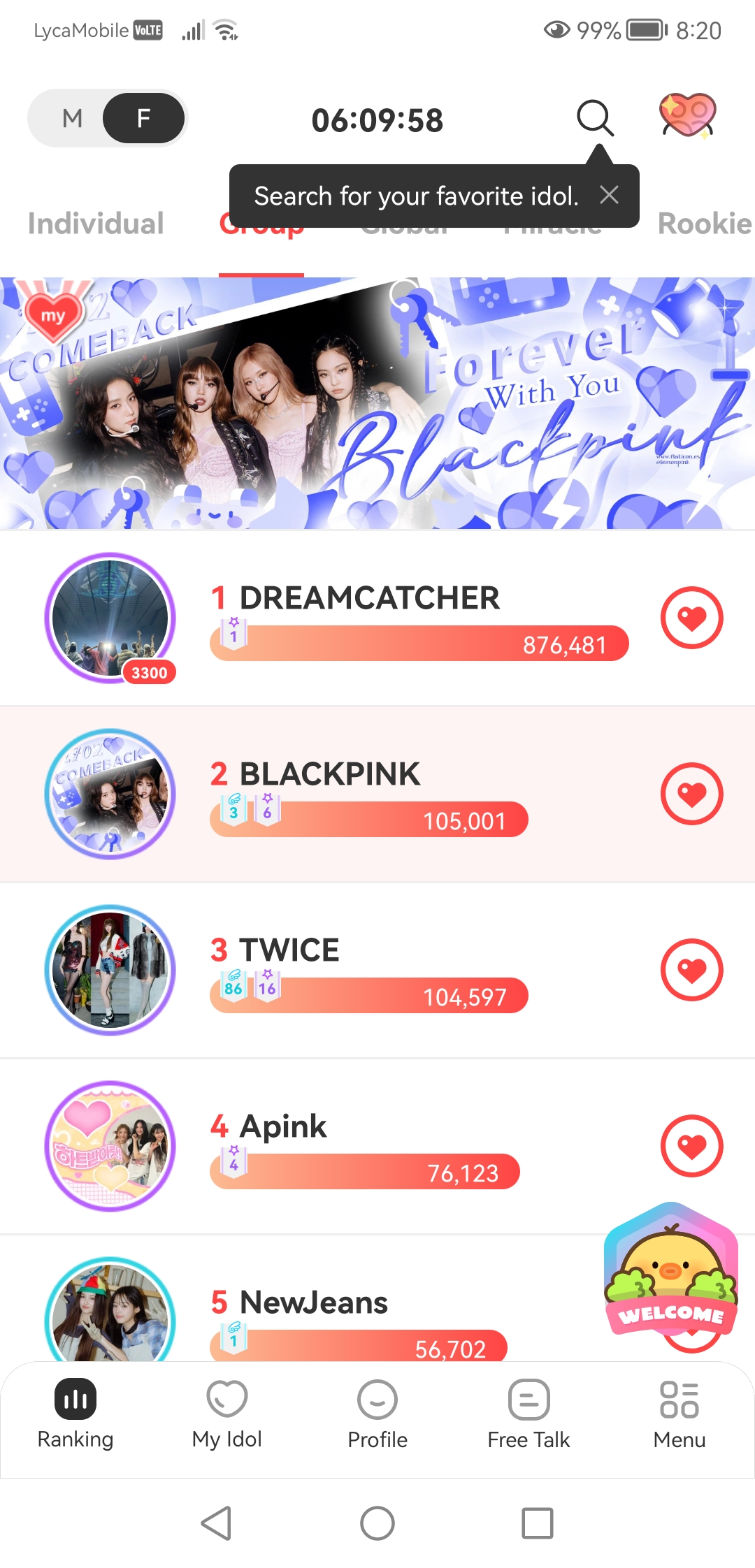Tap the Forever With You Blackpink banner
Screen dimensions: 755x1568
[377, 404]
